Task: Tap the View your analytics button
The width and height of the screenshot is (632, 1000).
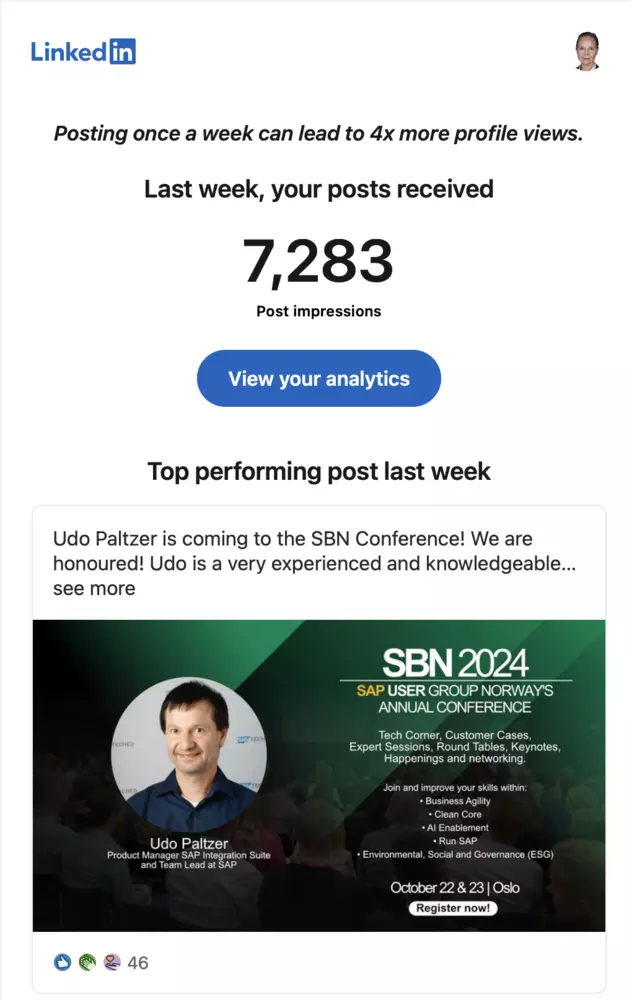Action: coord(318,379)
